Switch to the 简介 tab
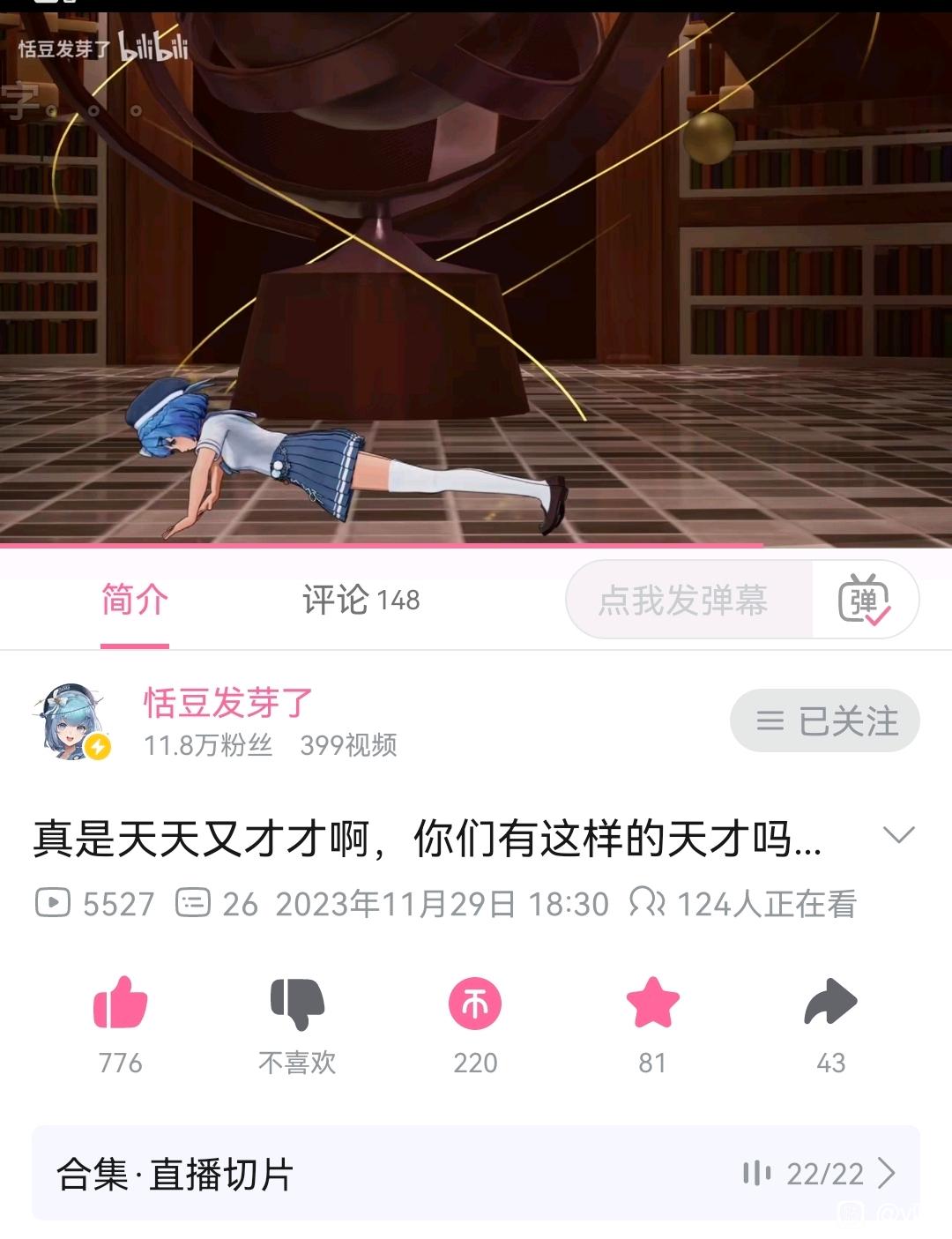Viewport: 952px width, 1239px height. tap(134, 601)
